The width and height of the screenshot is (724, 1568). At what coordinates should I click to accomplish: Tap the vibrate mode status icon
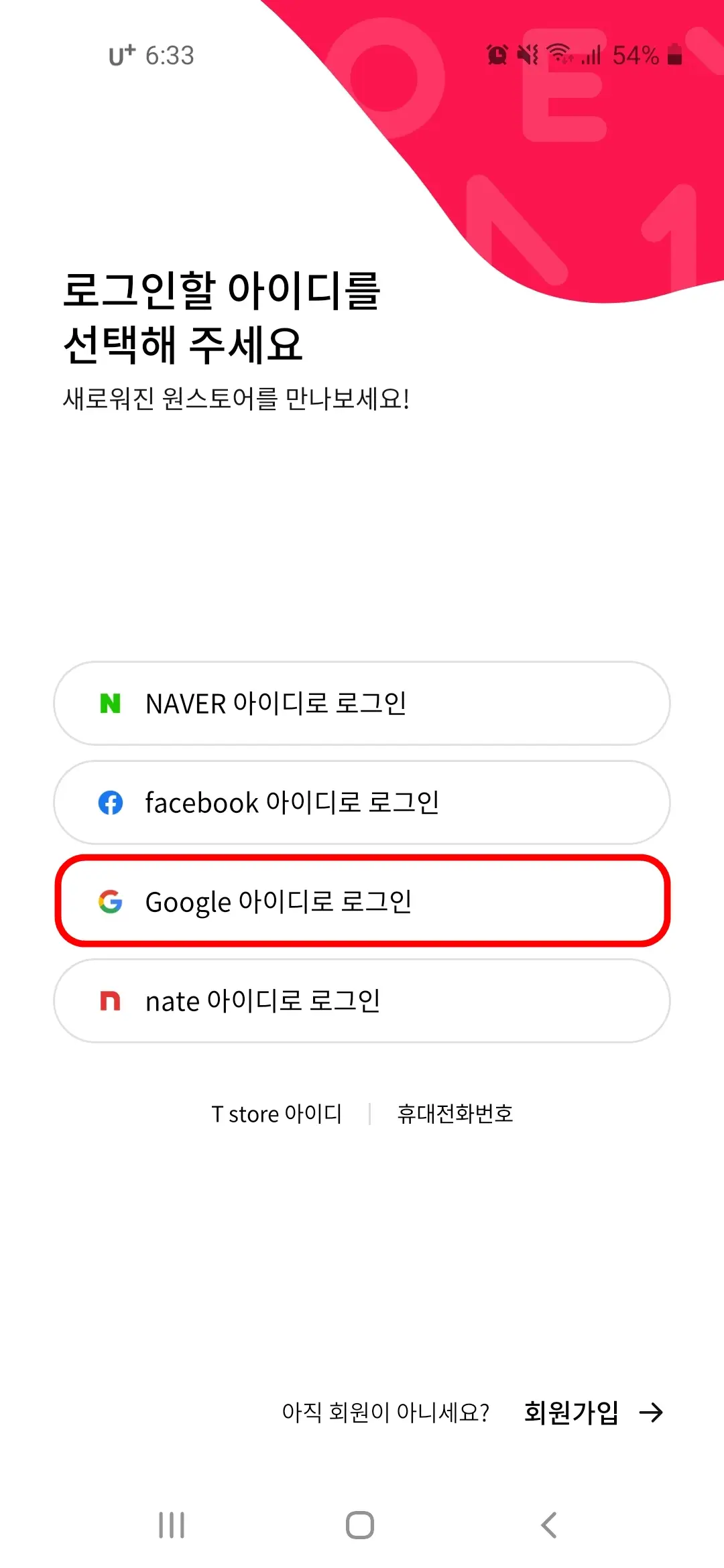(527, 56)
